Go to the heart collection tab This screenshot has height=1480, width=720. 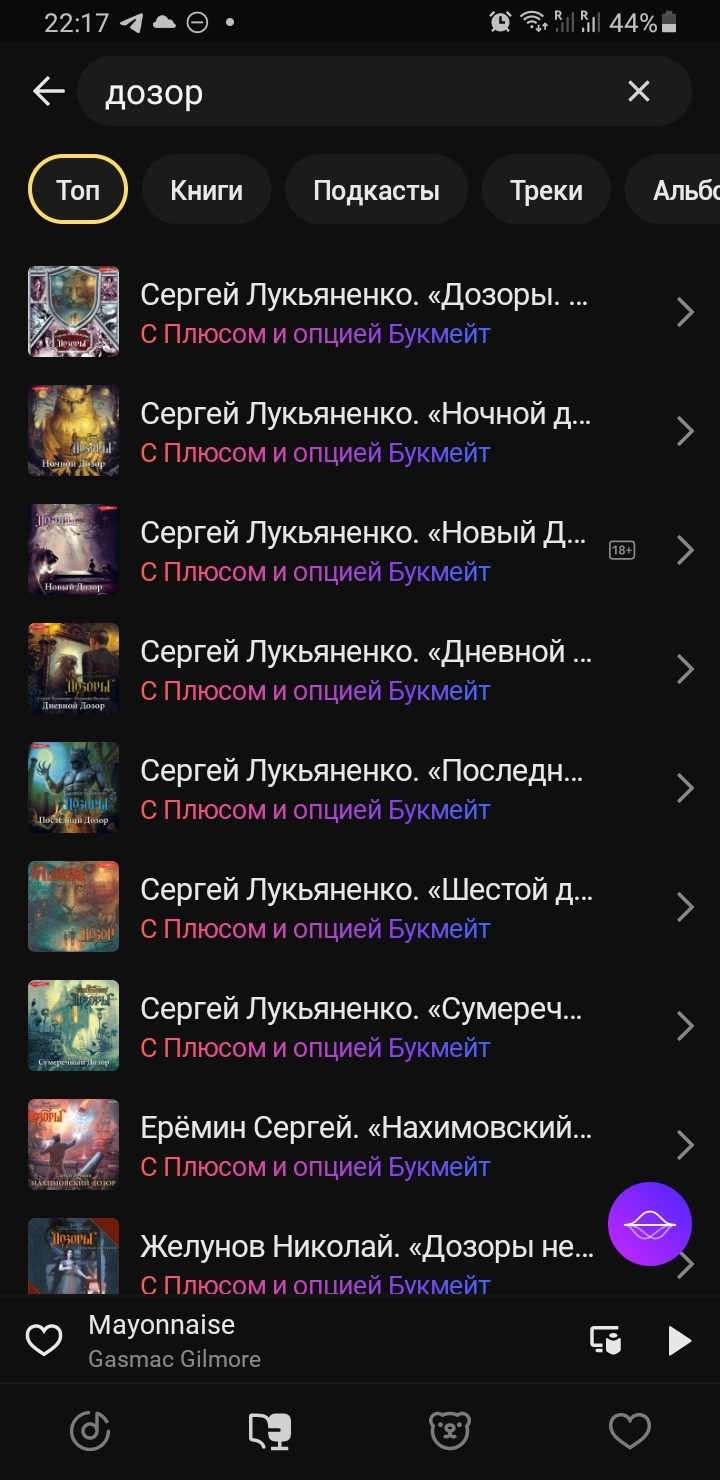coord(630,1431)
